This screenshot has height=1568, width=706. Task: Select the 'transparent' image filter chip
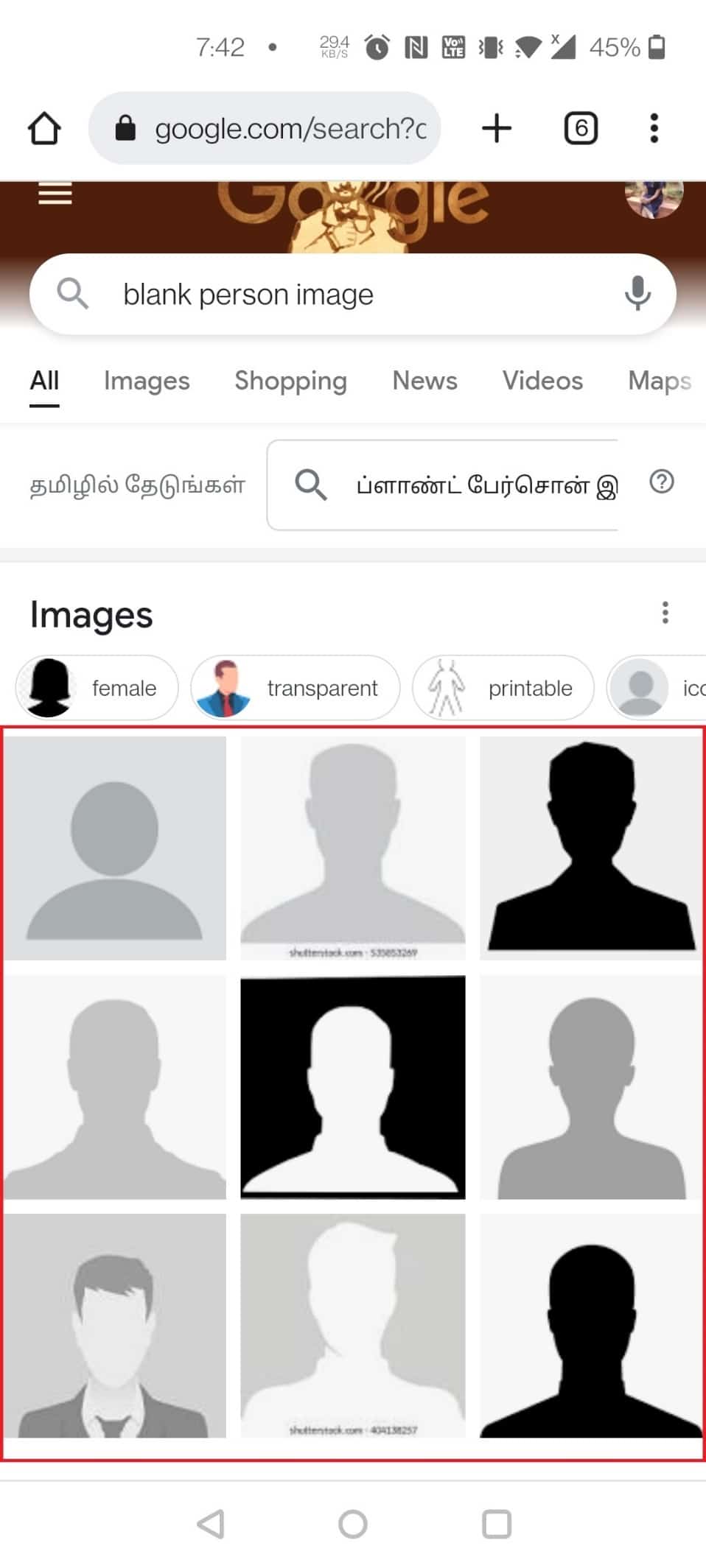(x=296, y=688)
